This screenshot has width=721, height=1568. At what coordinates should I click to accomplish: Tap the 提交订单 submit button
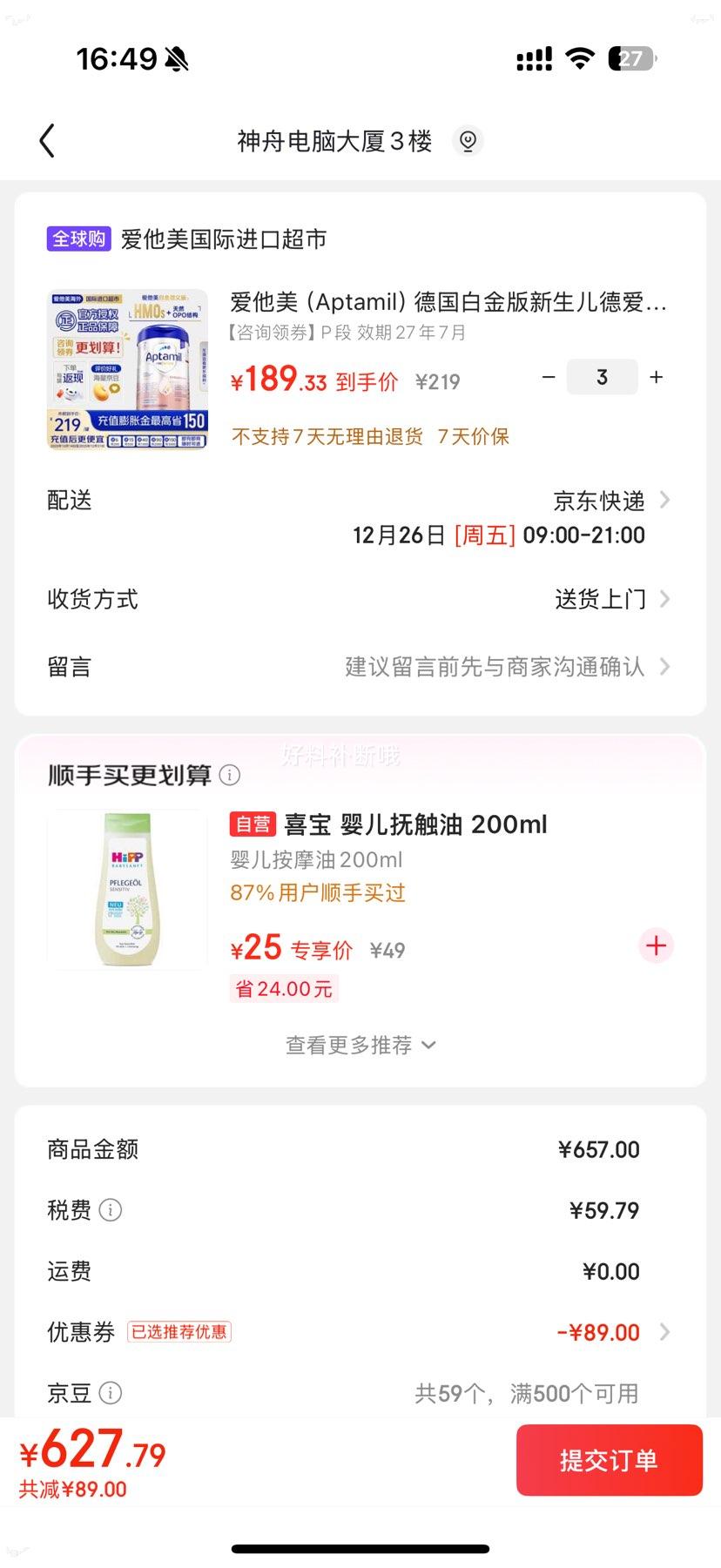[609, 1460]
